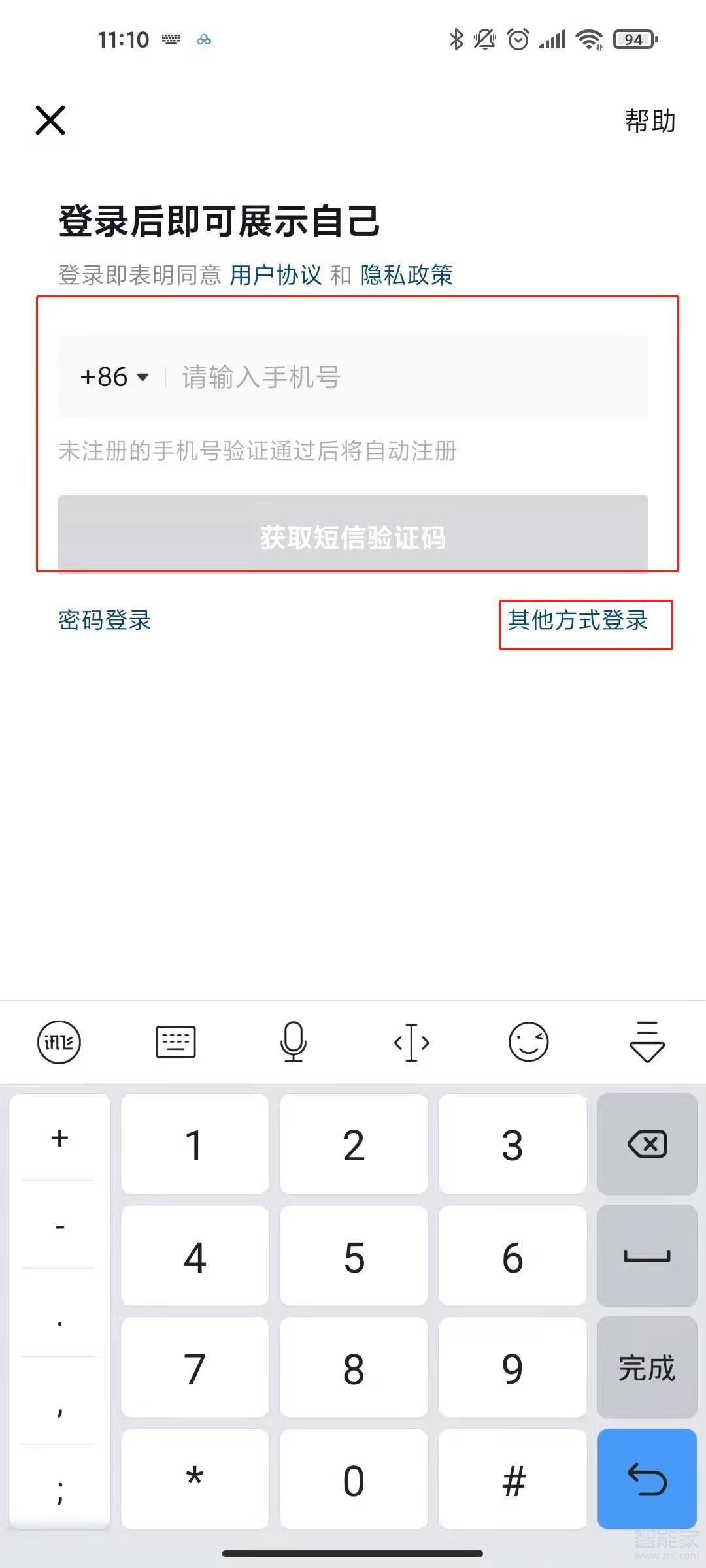Tap the cursor movement tool icon
Viewport: 706px width, 1568px height.
[411, 1042]
